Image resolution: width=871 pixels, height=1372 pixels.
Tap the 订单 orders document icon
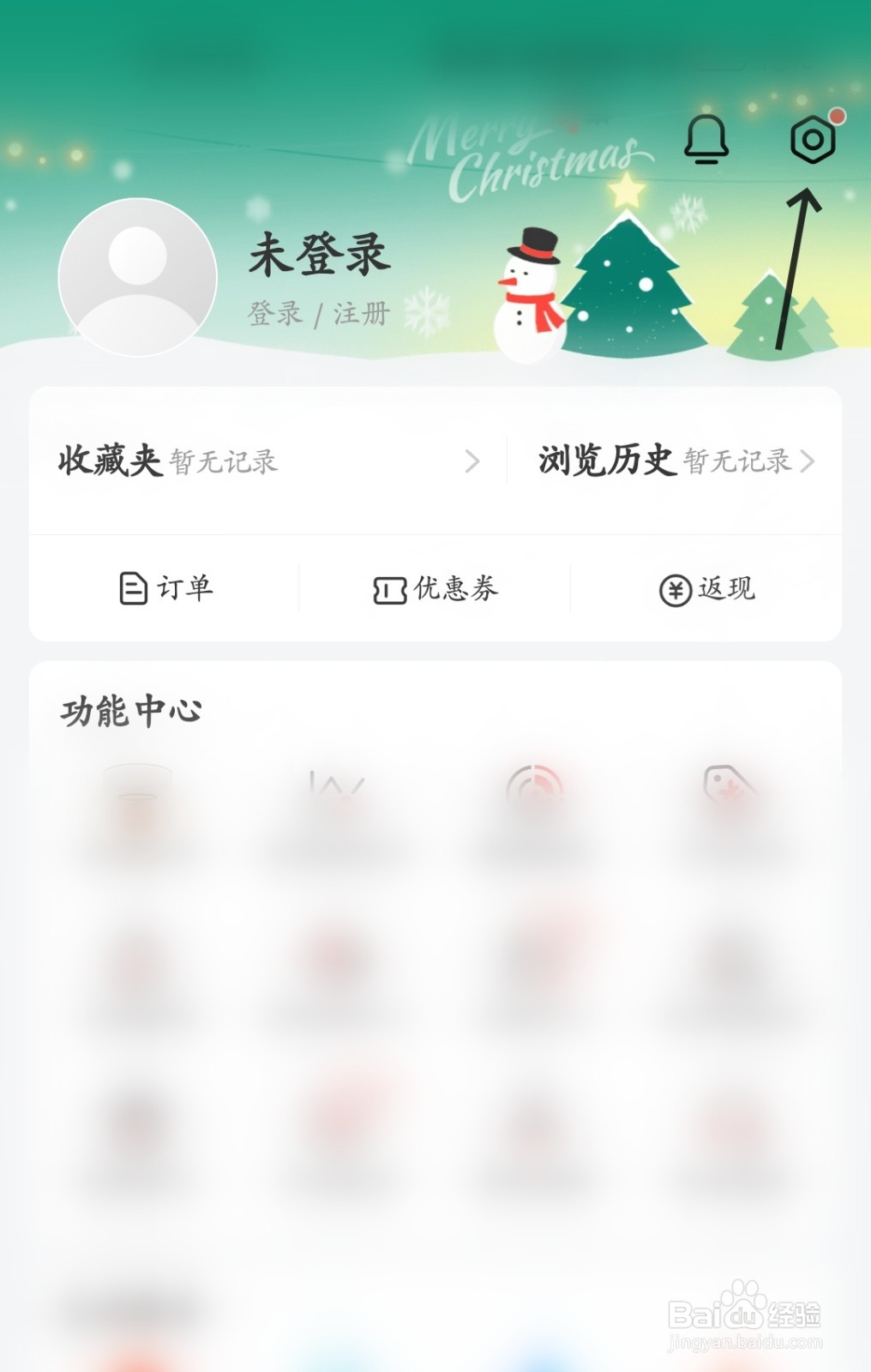coord(132,588)
